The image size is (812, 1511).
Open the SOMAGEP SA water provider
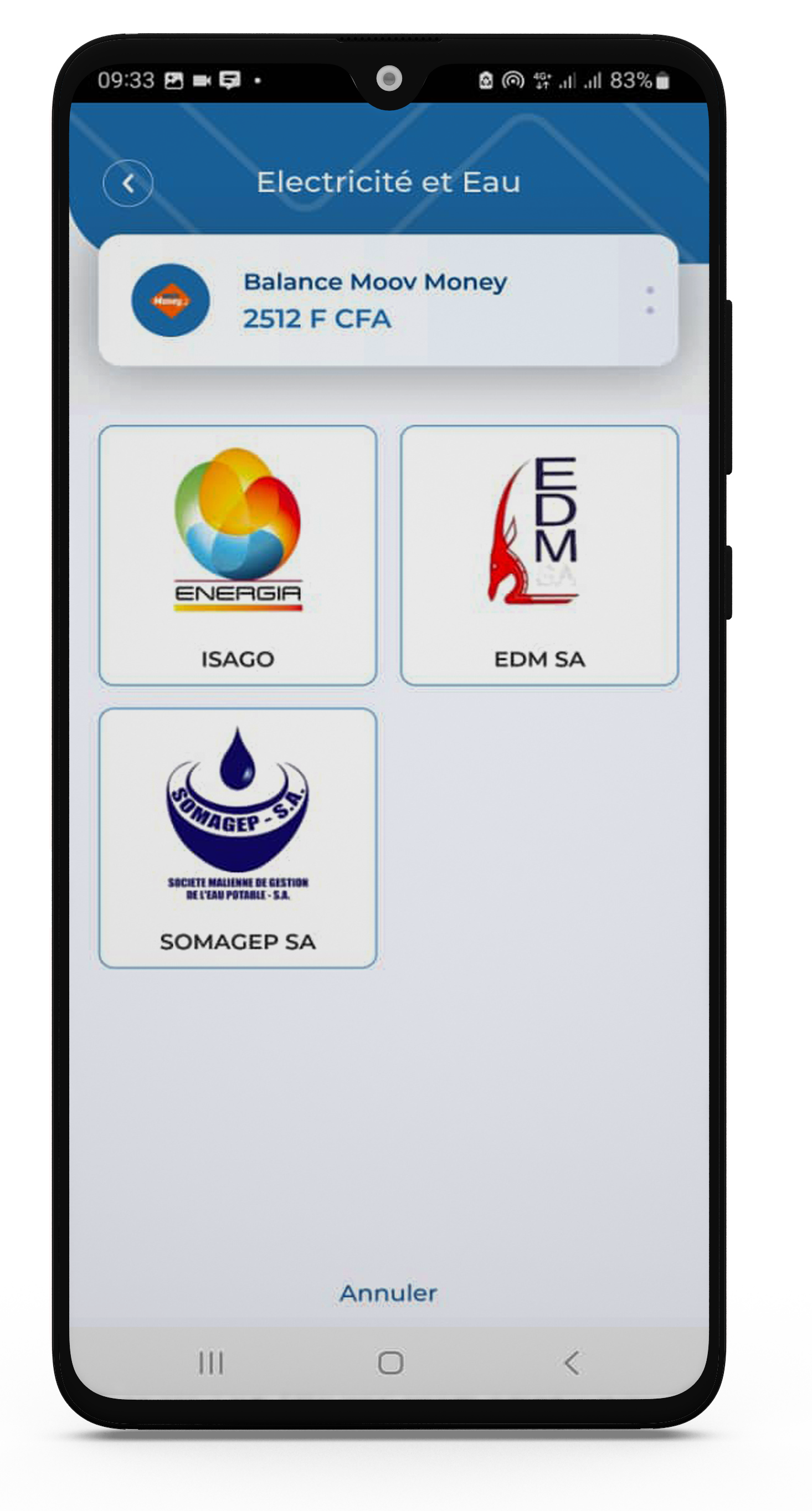[238, 837]
